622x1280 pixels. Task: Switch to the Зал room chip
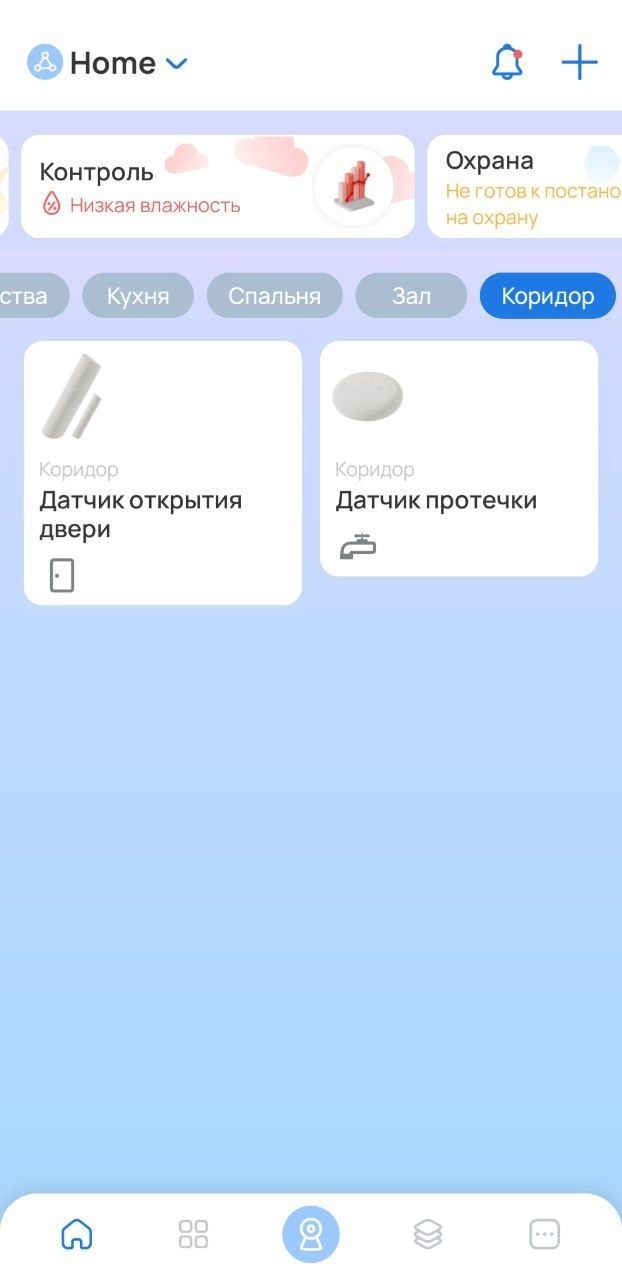411,296
